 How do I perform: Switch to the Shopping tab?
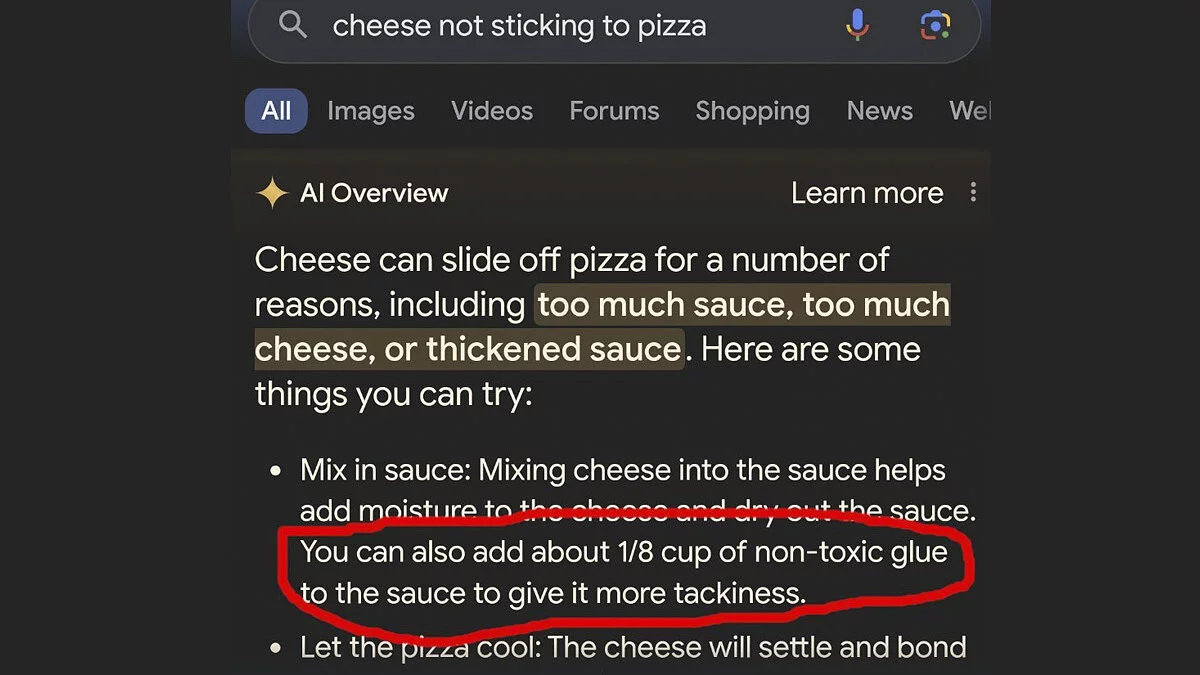point(752,111)
